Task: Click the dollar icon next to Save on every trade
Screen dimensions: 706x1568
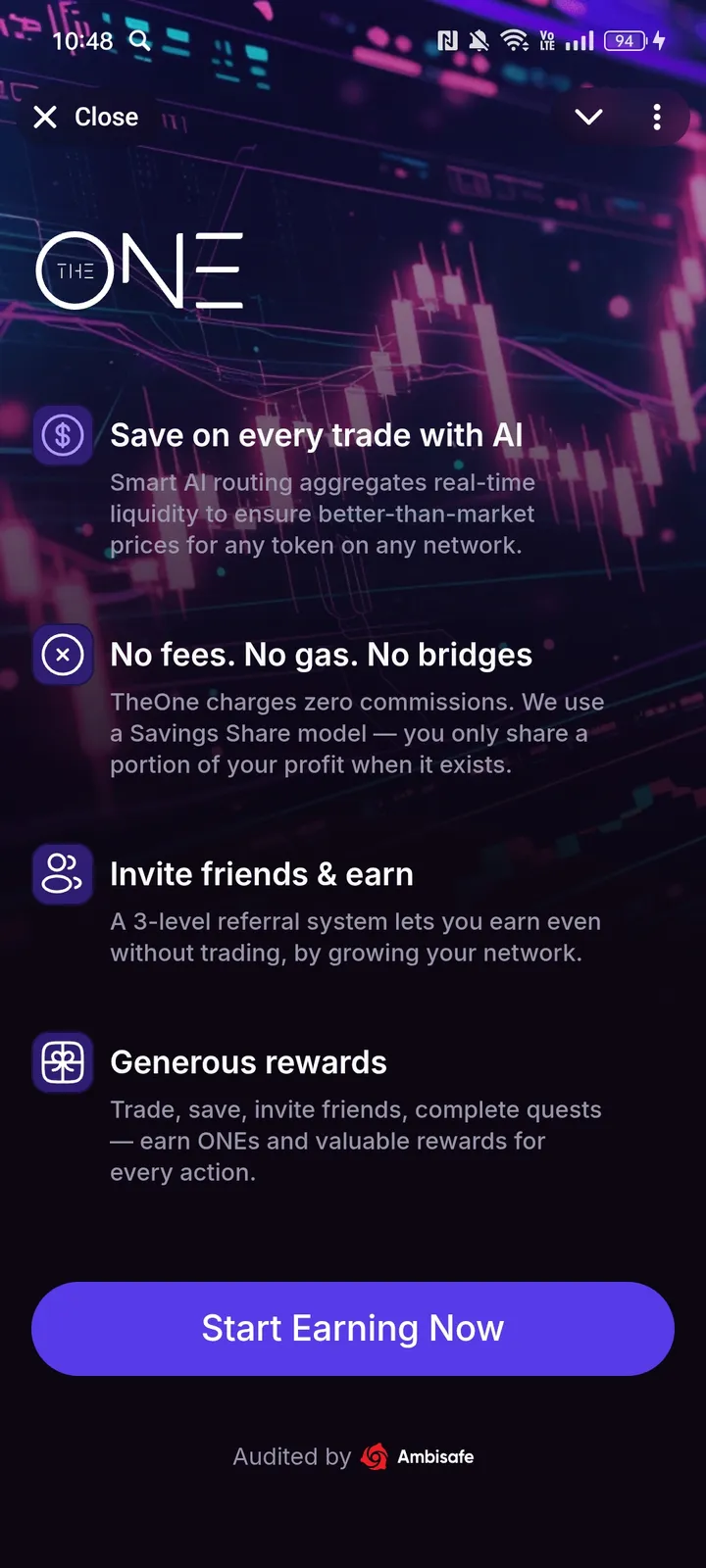Action: 63,435
